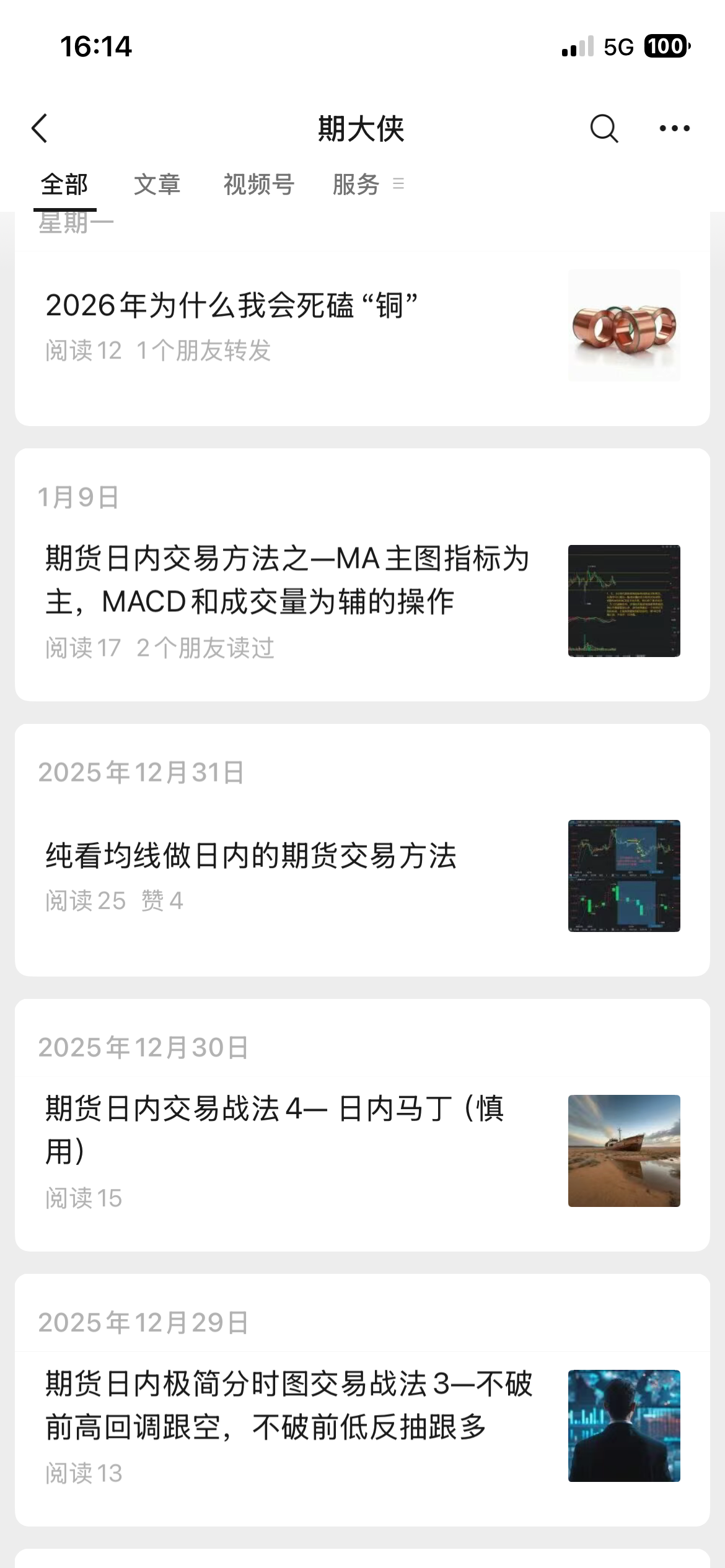
Task: View the 日内马丁（慎用） article
Action: [275, 1130]
